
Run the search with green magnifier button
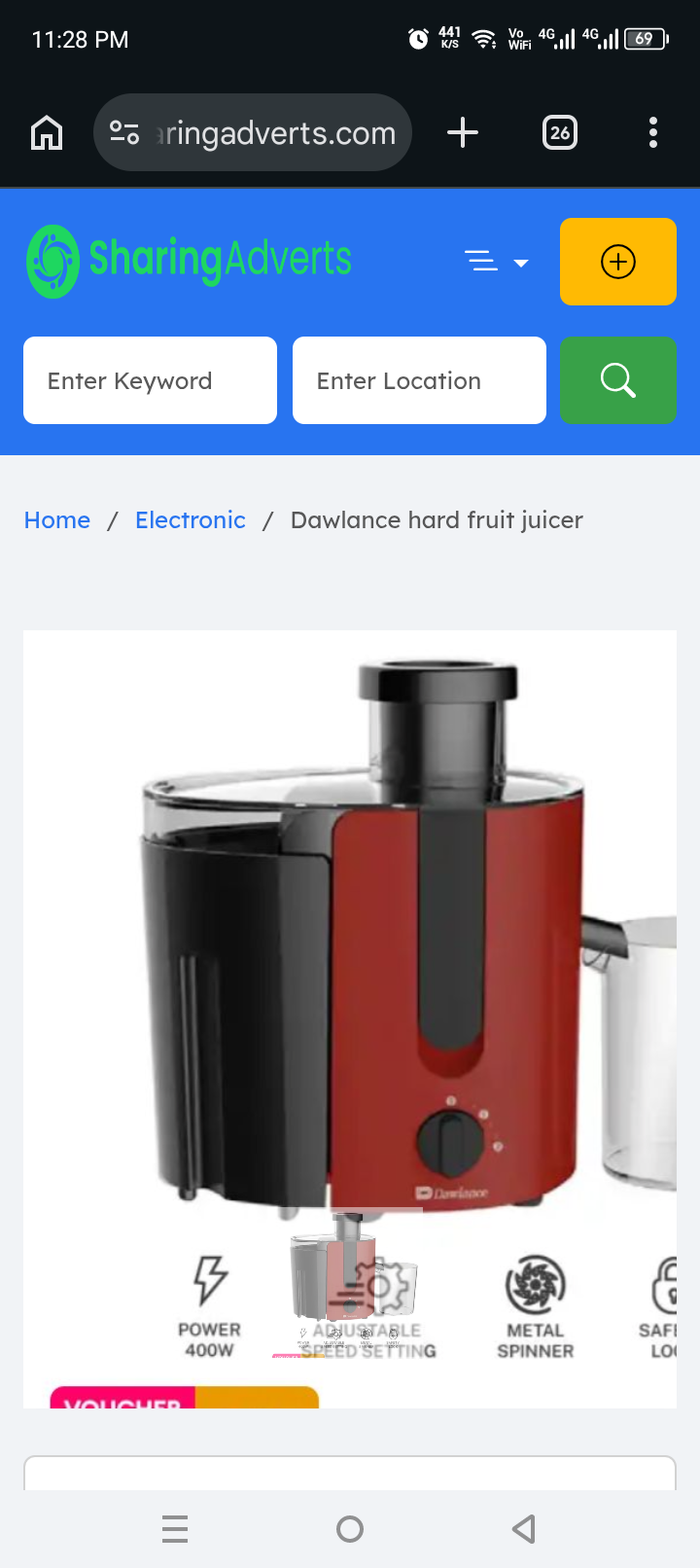(x=618, y=380)
